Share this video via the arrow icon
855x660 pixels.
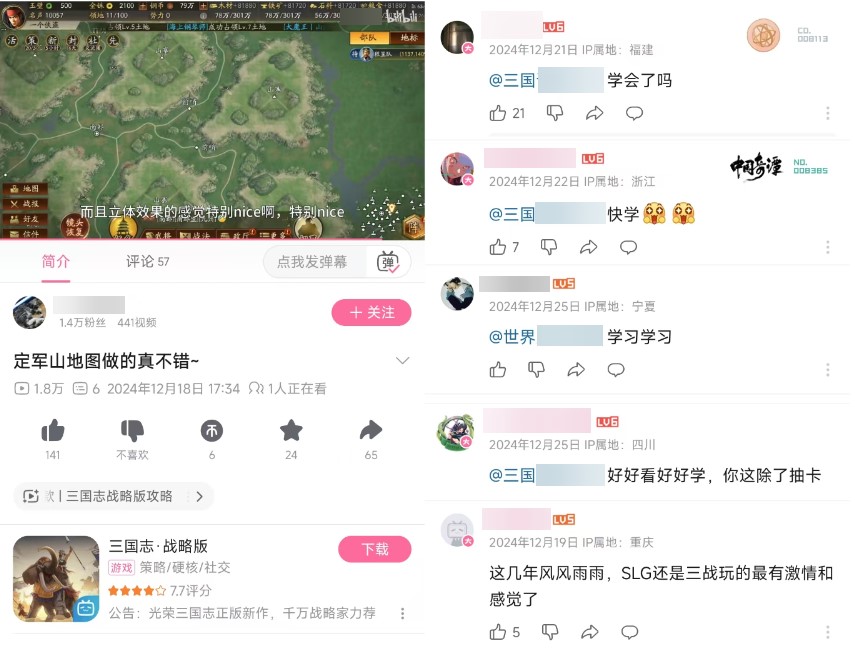pyautogui.click(x=371, y=431)
